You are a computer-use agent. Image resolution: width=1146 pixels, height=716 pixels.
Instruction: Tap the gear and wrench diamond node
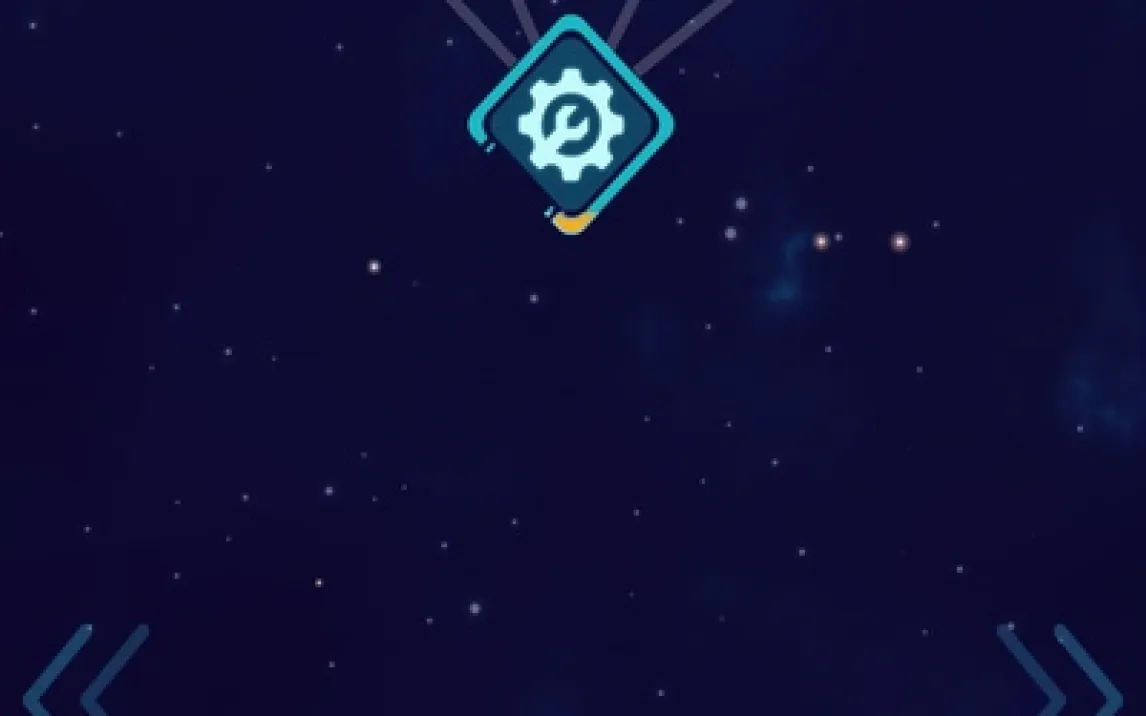coord(571,125)
